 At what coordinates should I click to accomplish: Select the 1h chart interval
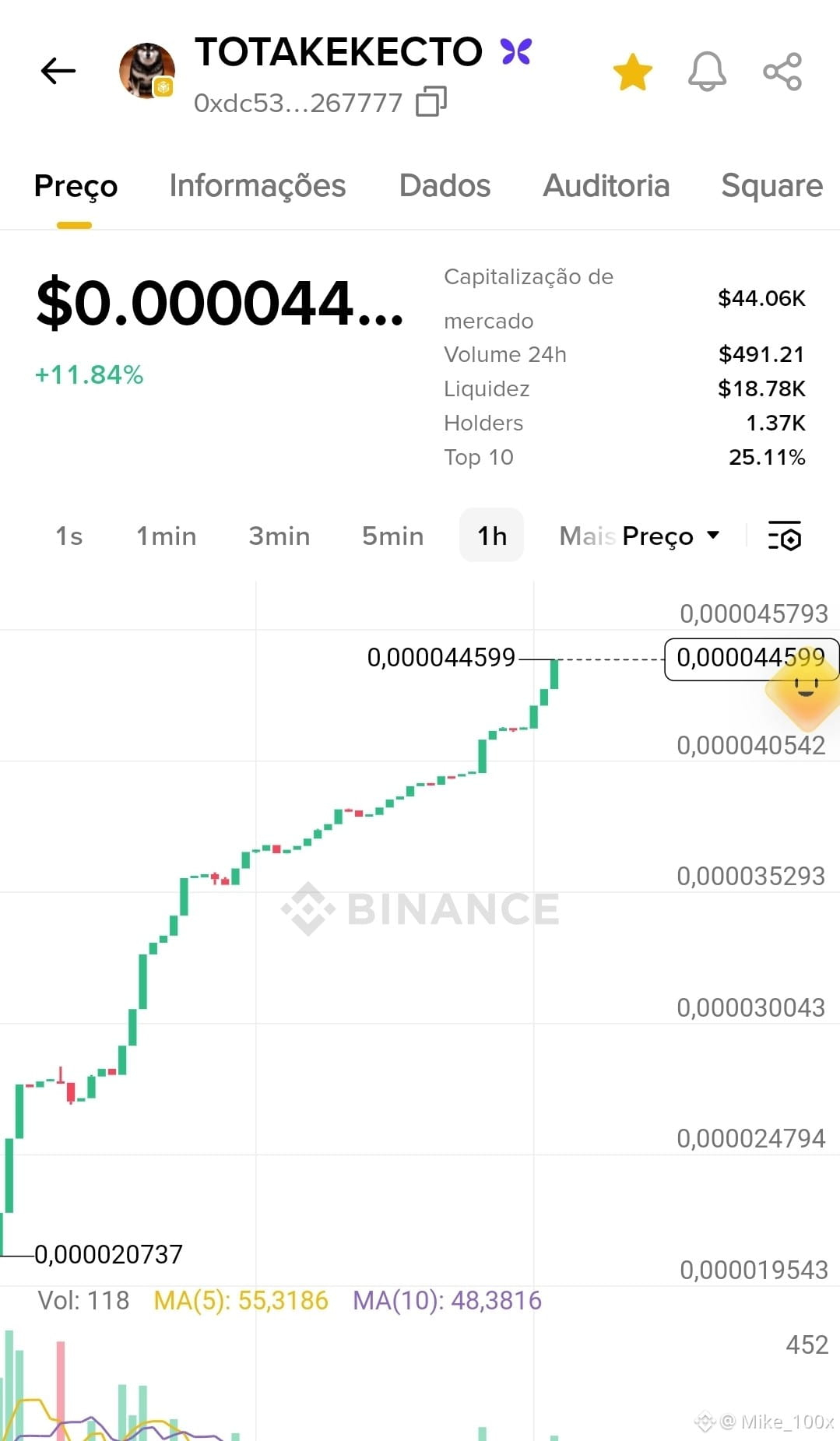pos(492,536)
